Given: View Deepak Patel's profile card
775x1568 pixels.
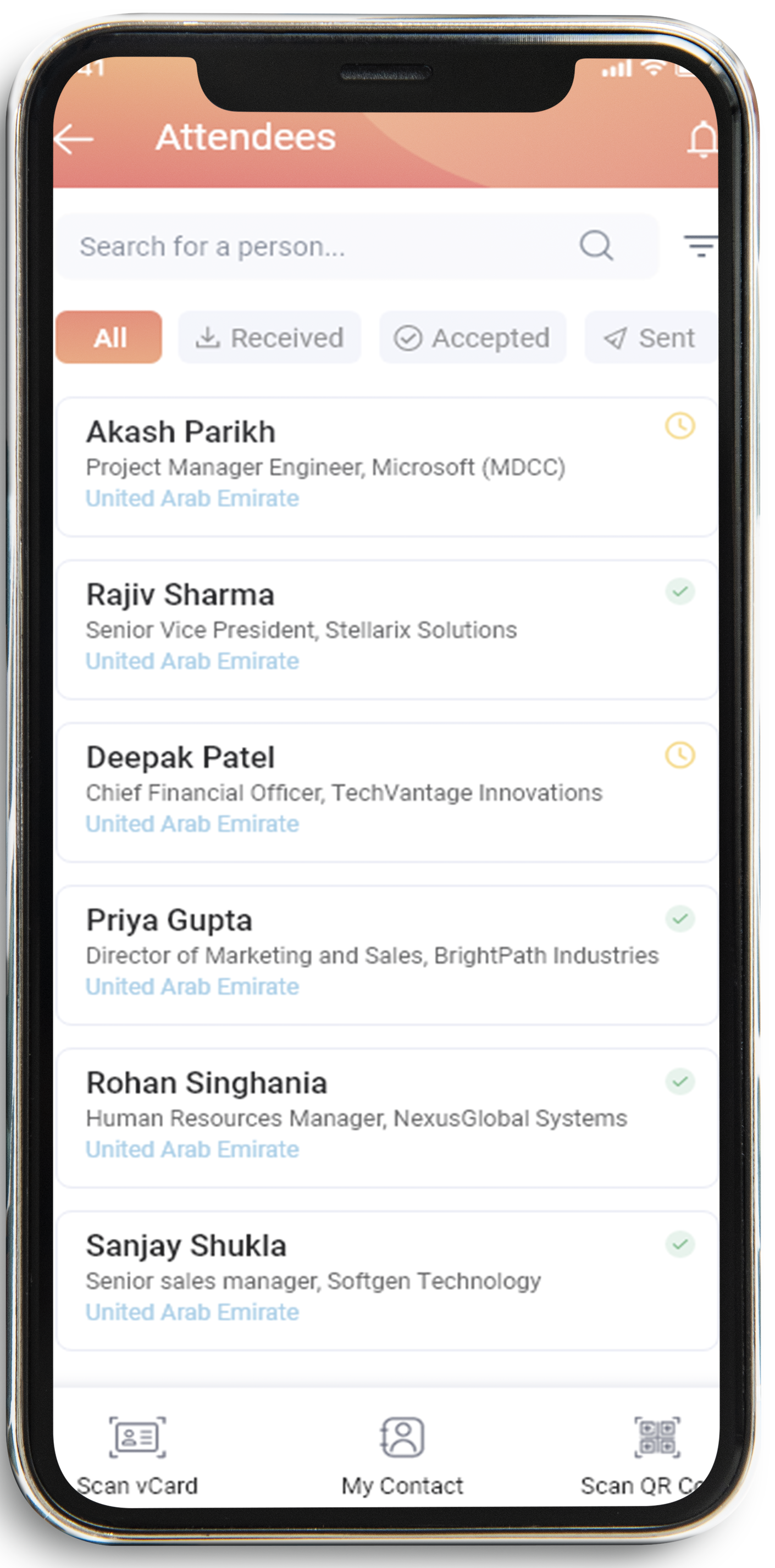Looking at the screenshot, I should 387,792.
